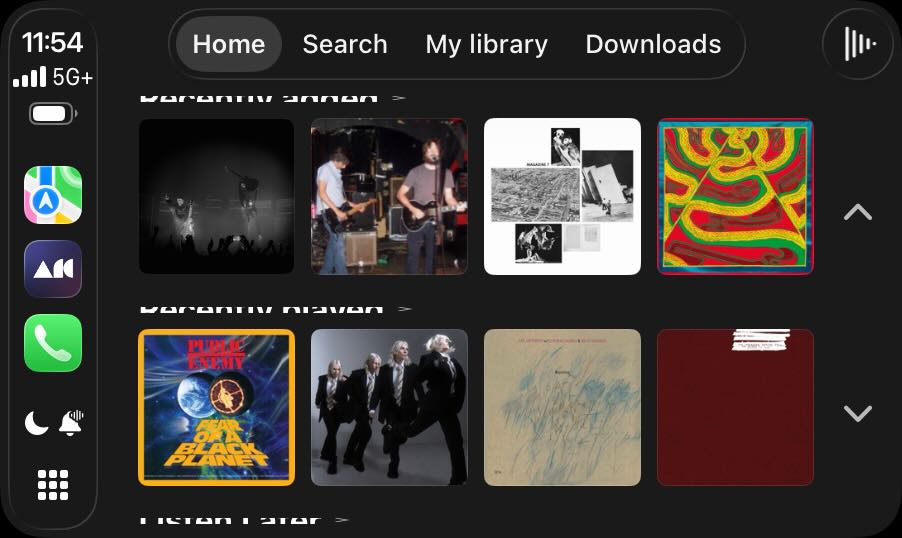Open the album with two guitarists on stage
902x538 pixels.
(x=389, y=197)
